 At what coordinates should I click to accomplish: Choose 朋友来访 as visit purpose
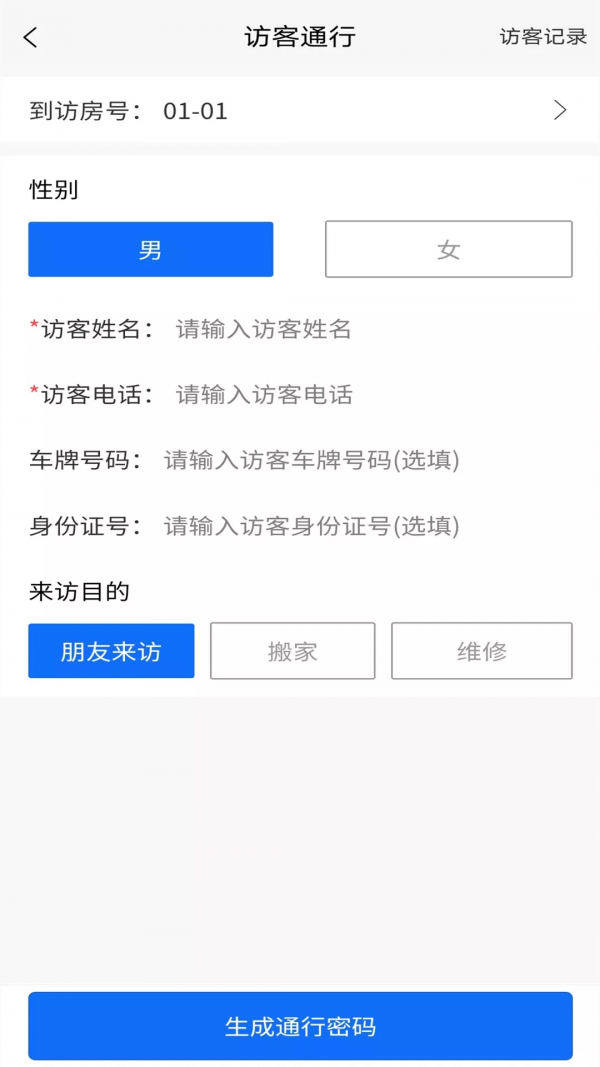[x=111, y=651]
